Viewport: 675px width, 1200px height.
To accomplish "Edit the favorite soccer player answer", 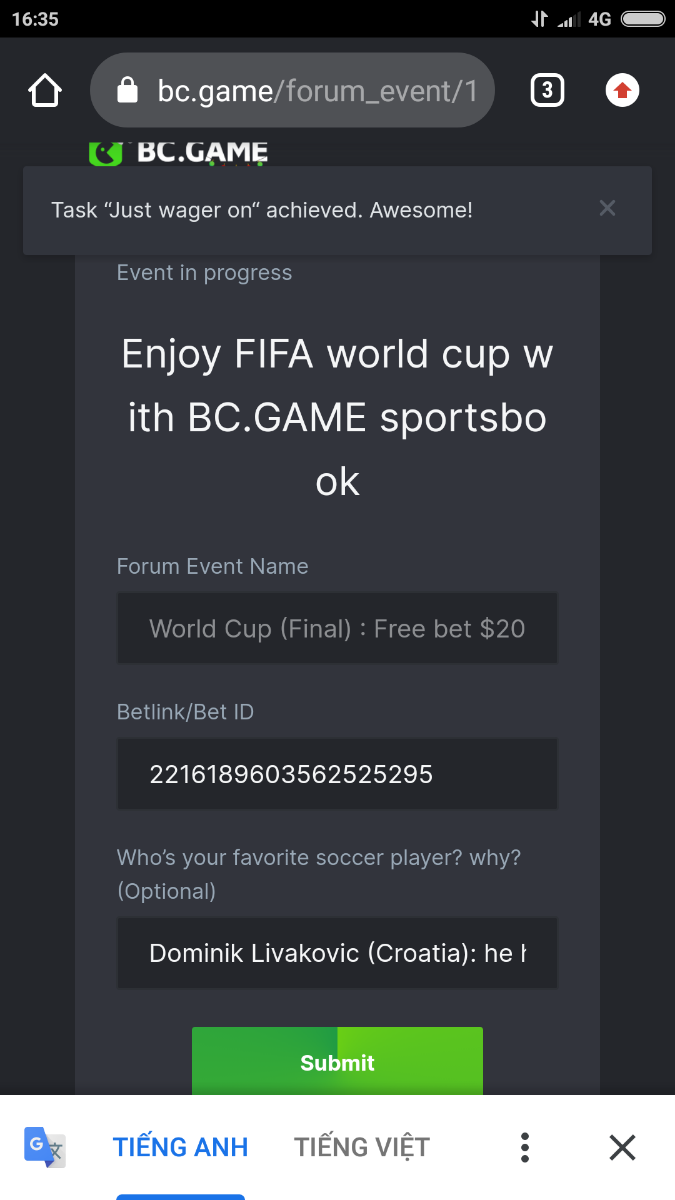I will click(337, 953).
